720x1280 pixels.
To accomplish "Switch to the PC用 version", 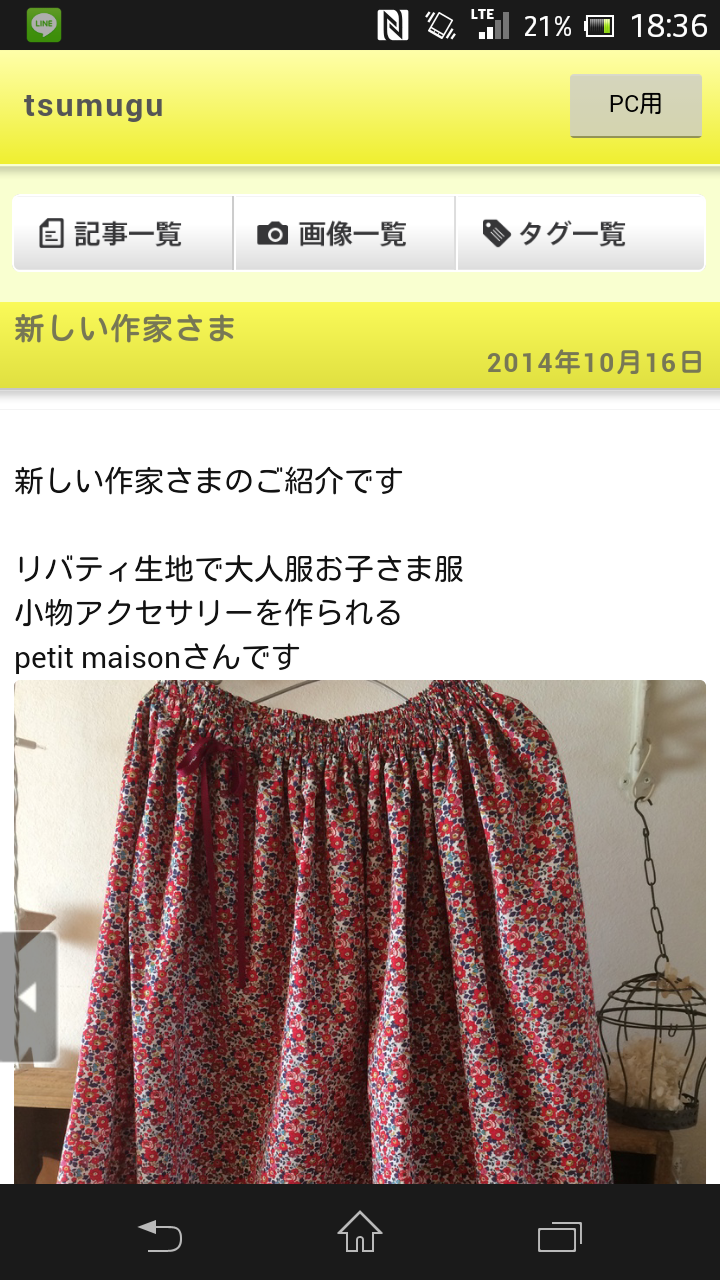I will click(x=635, y=105).
